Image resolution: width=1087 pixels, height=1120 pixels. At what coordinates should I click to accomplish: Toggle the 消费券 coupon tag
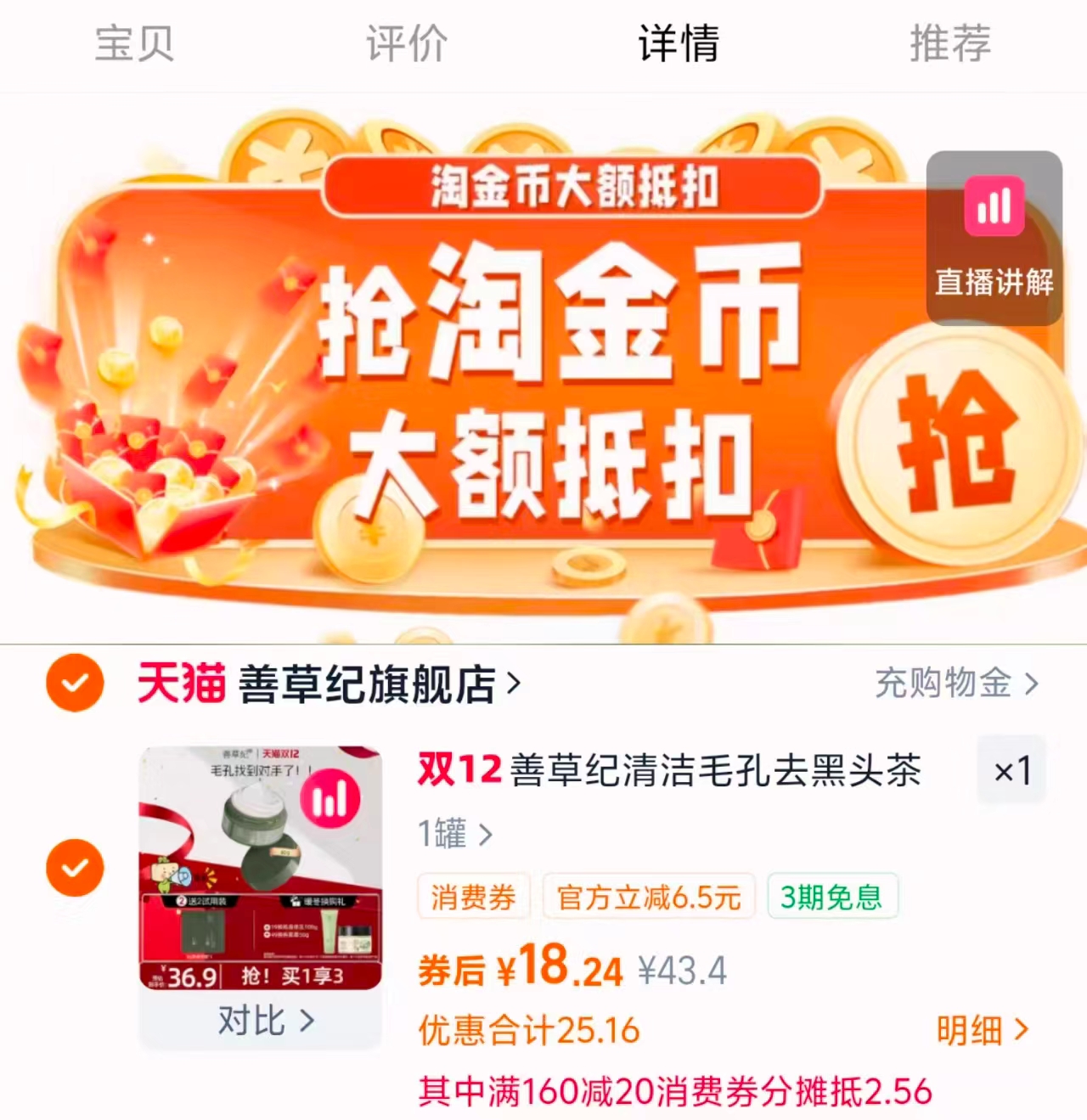(x=473, y=896)
